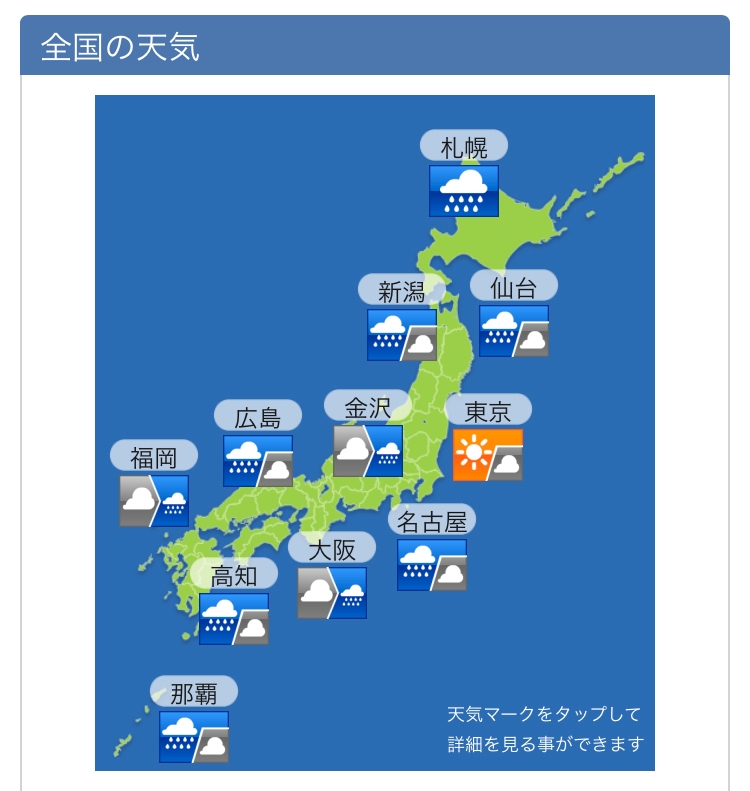The height and width of the screenshot is (791, 750).
Task: View Sendai forecast via its weather icon
Action: pos(513,331)
